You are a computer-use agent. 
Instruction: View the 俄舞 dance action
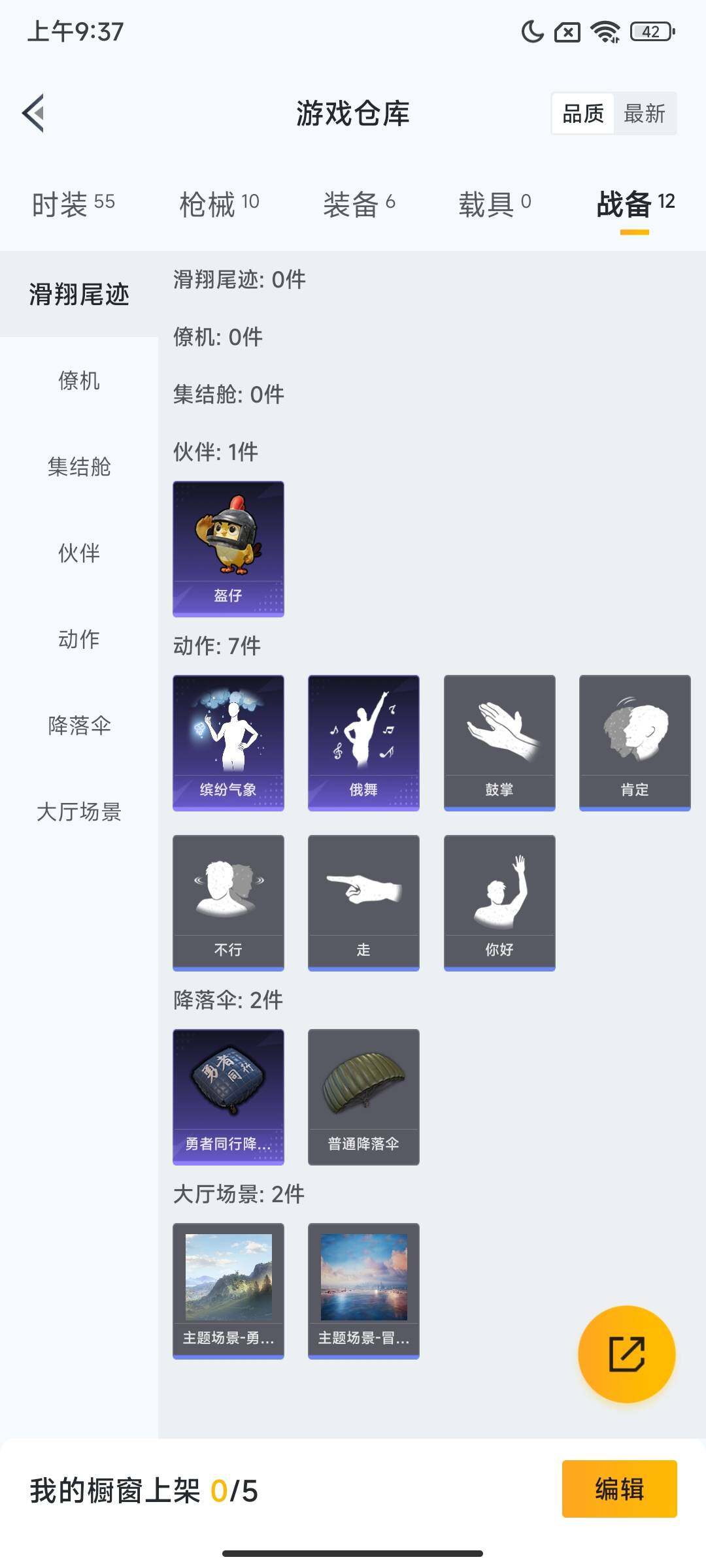(363, 742)
